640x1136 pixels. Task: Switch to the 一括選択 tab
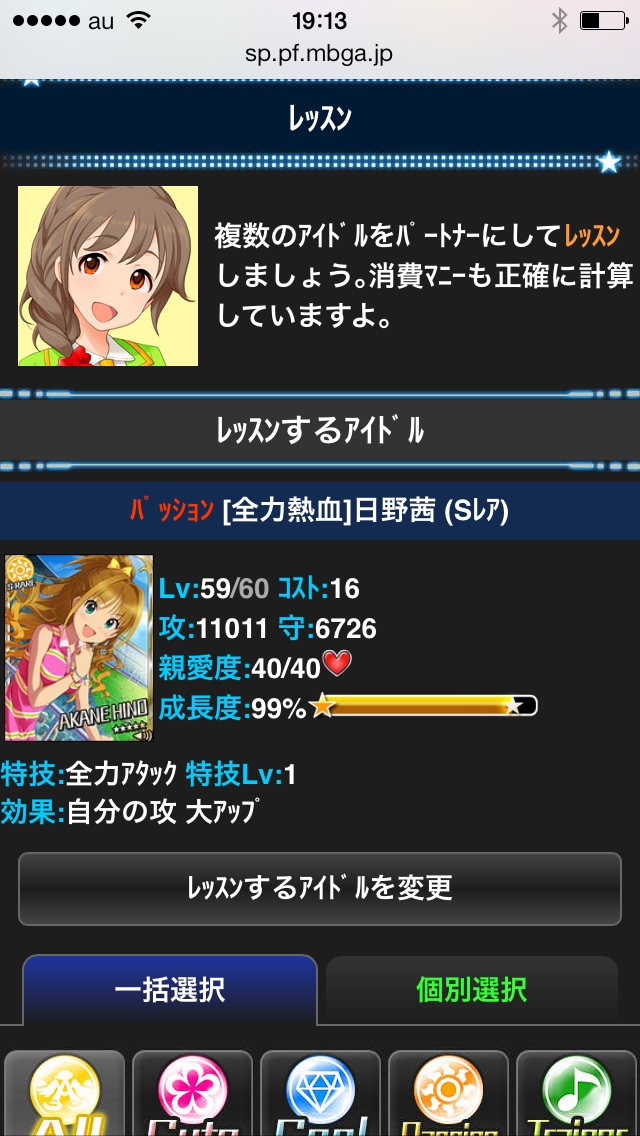(170, 990)
